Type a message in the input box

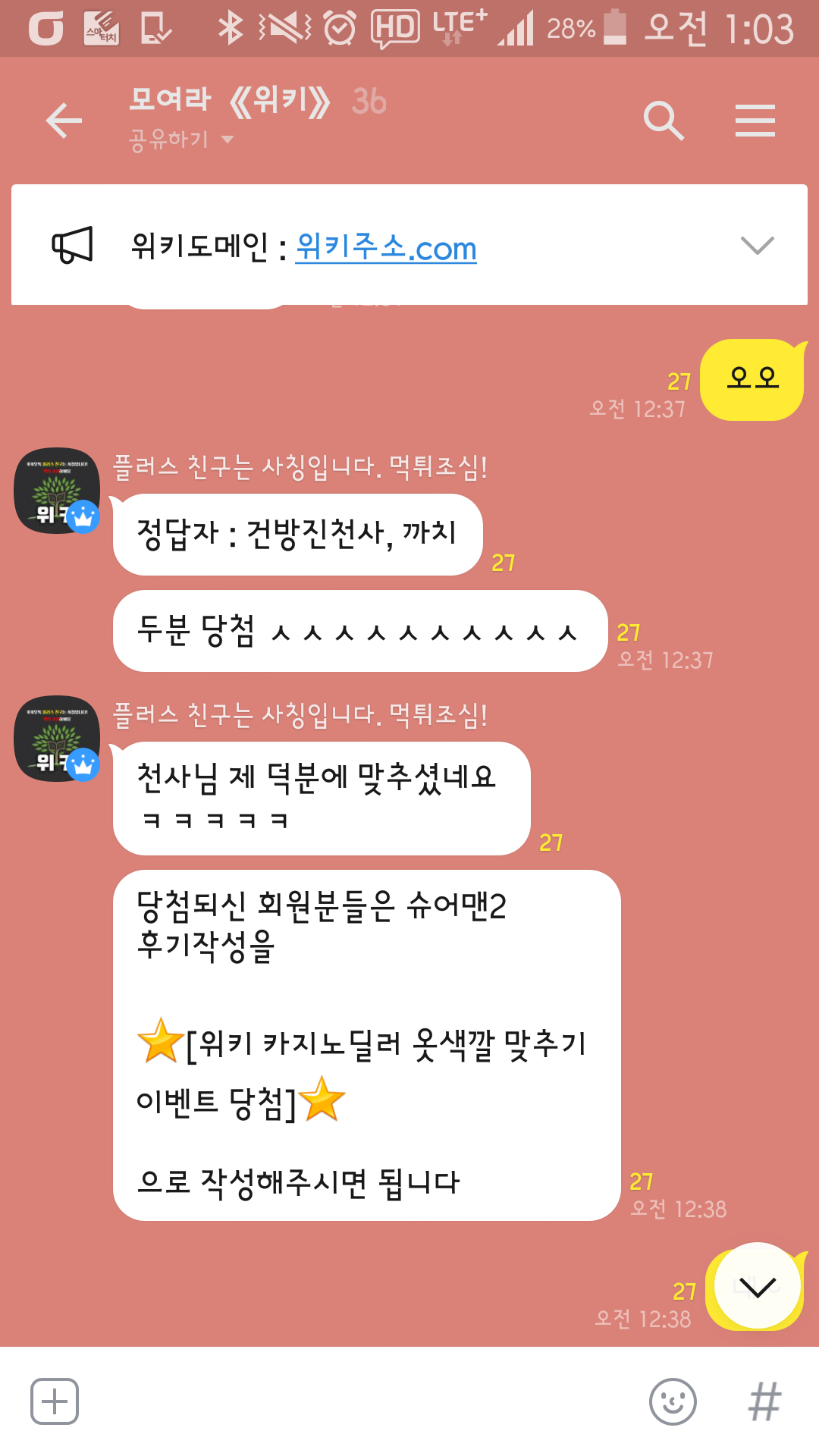pyautogui.click(x=356, y=1401)
